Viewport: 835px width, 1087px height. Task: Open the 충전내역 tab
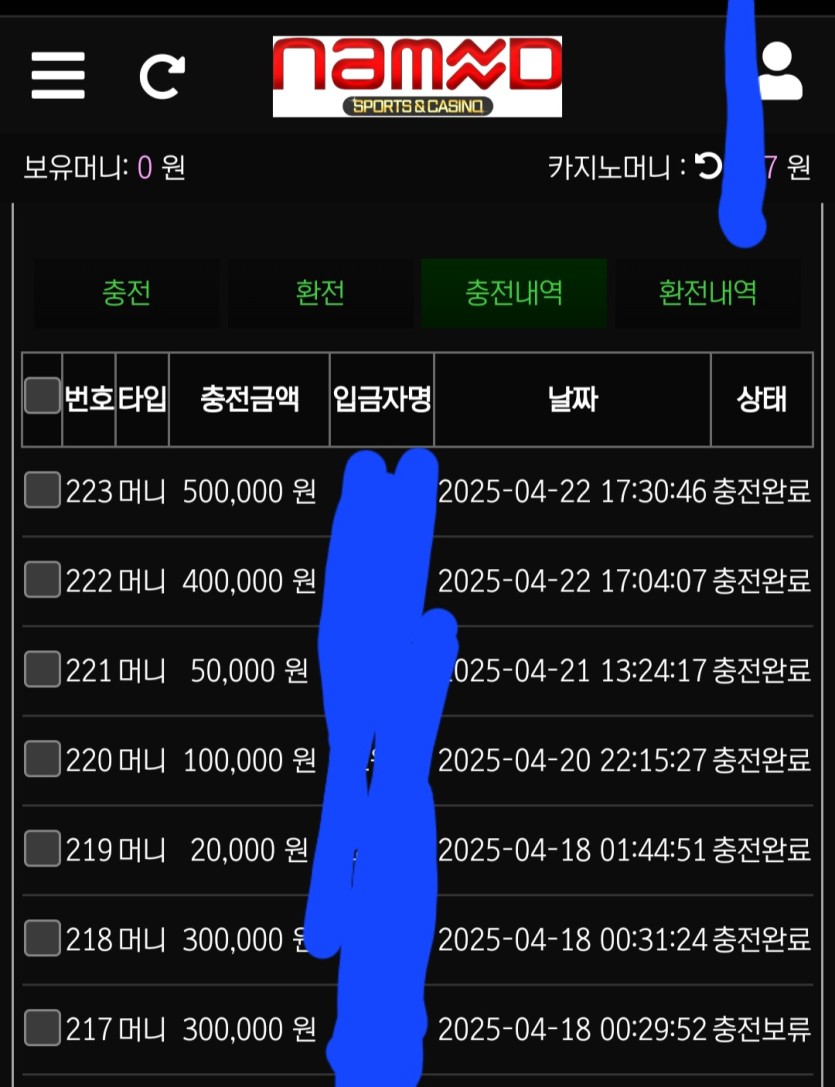coord(513,293)
